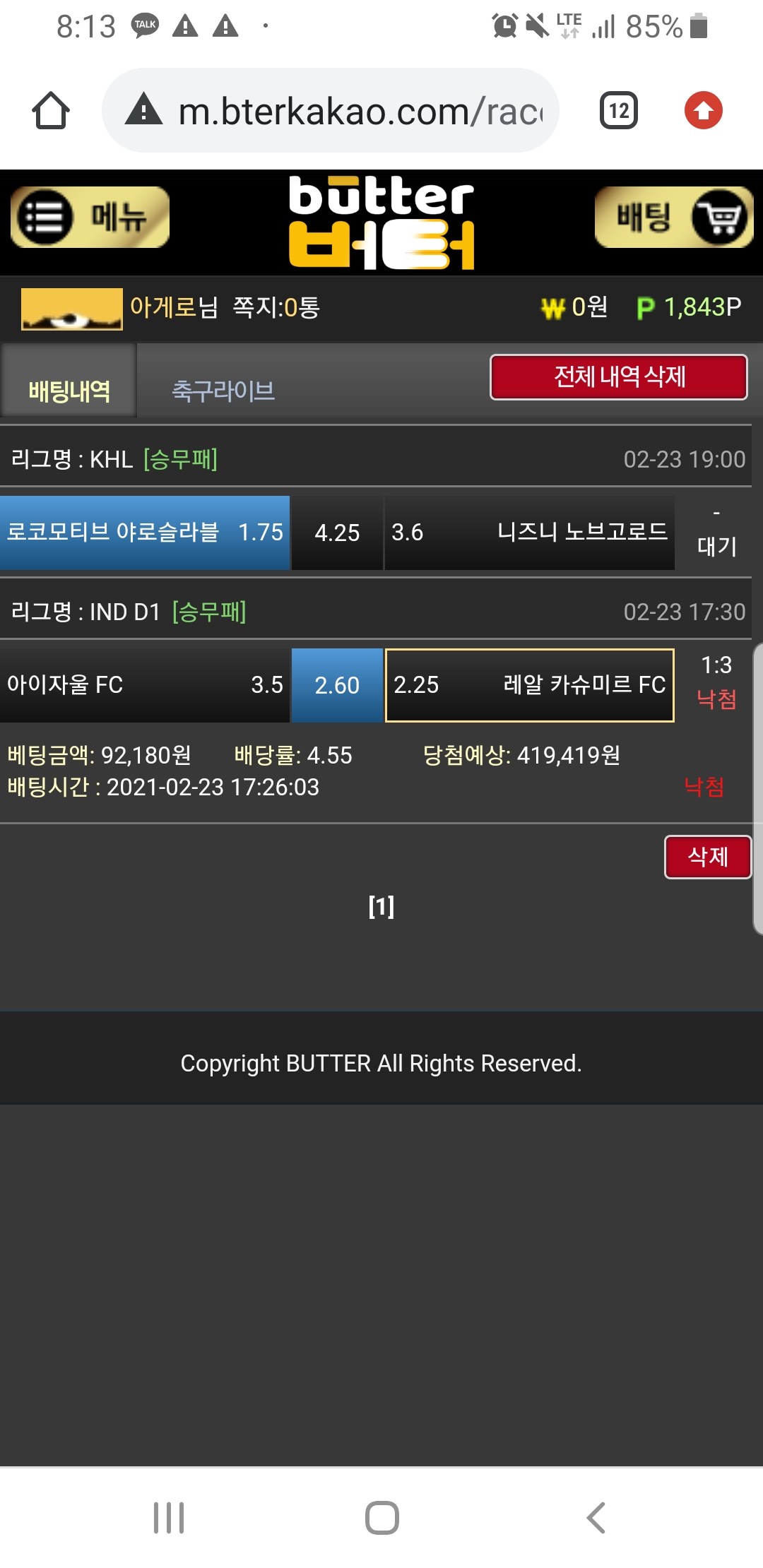Open the 배팅 cart button
Viewport: 763px width, 1568px height.
[x=673, y=218]
